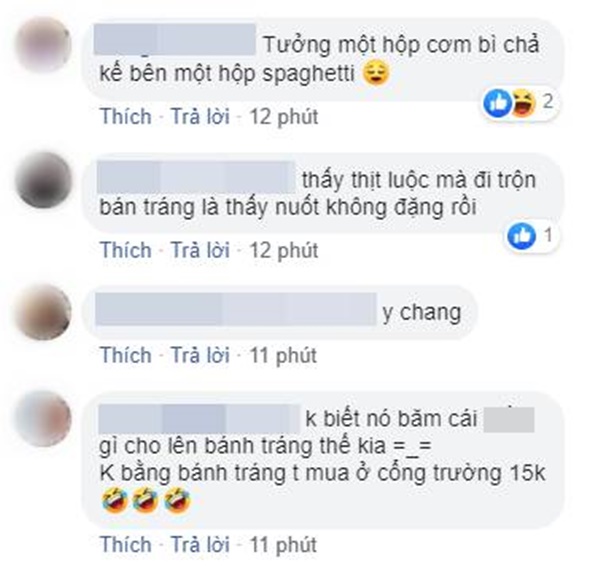Reply to the cổng trường 15k comment
This screenshot has width=600, height=573.
[197, 547]
